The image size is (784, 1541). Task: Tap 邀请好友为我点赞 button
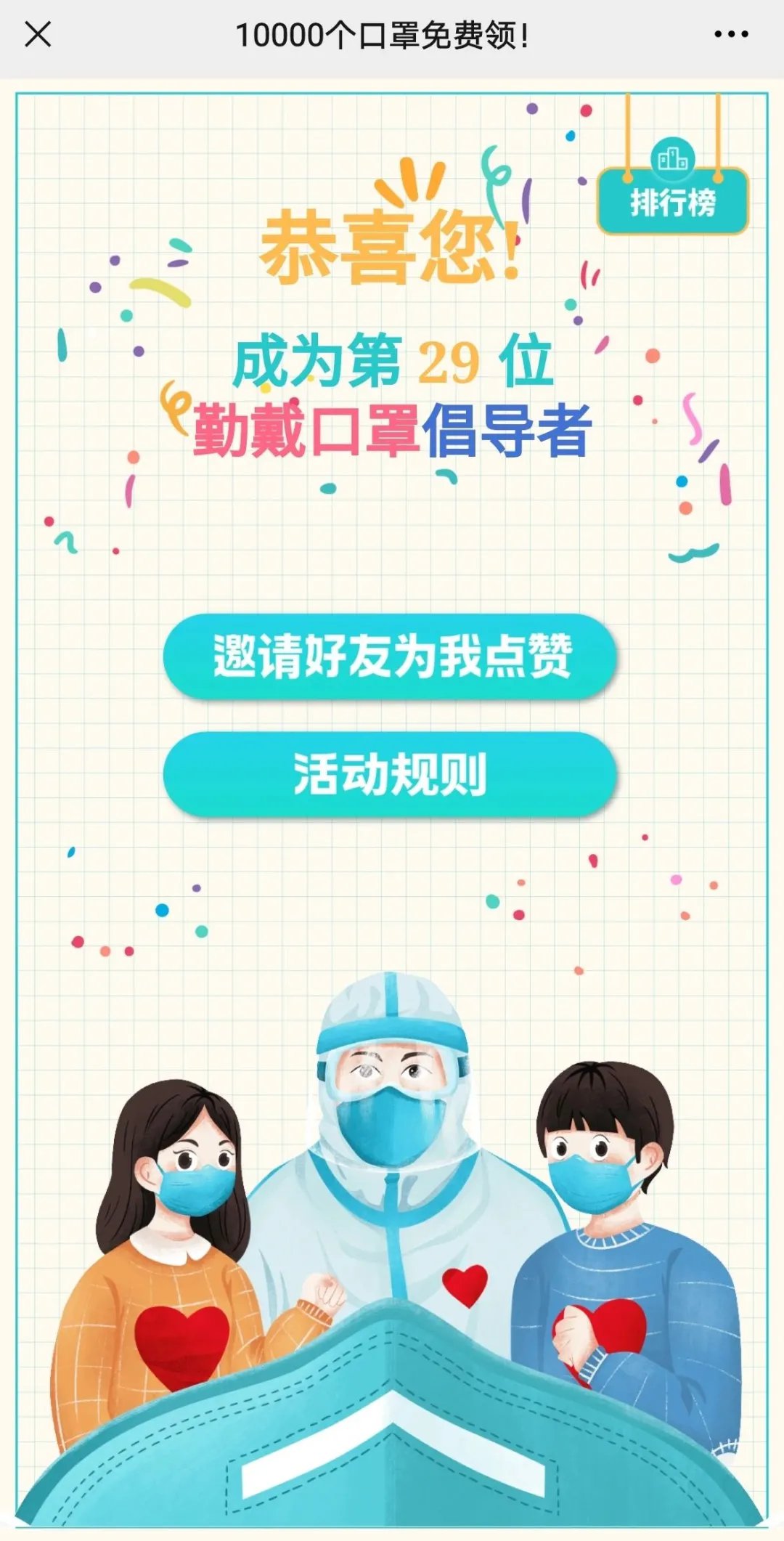click(x=391, y=656)
